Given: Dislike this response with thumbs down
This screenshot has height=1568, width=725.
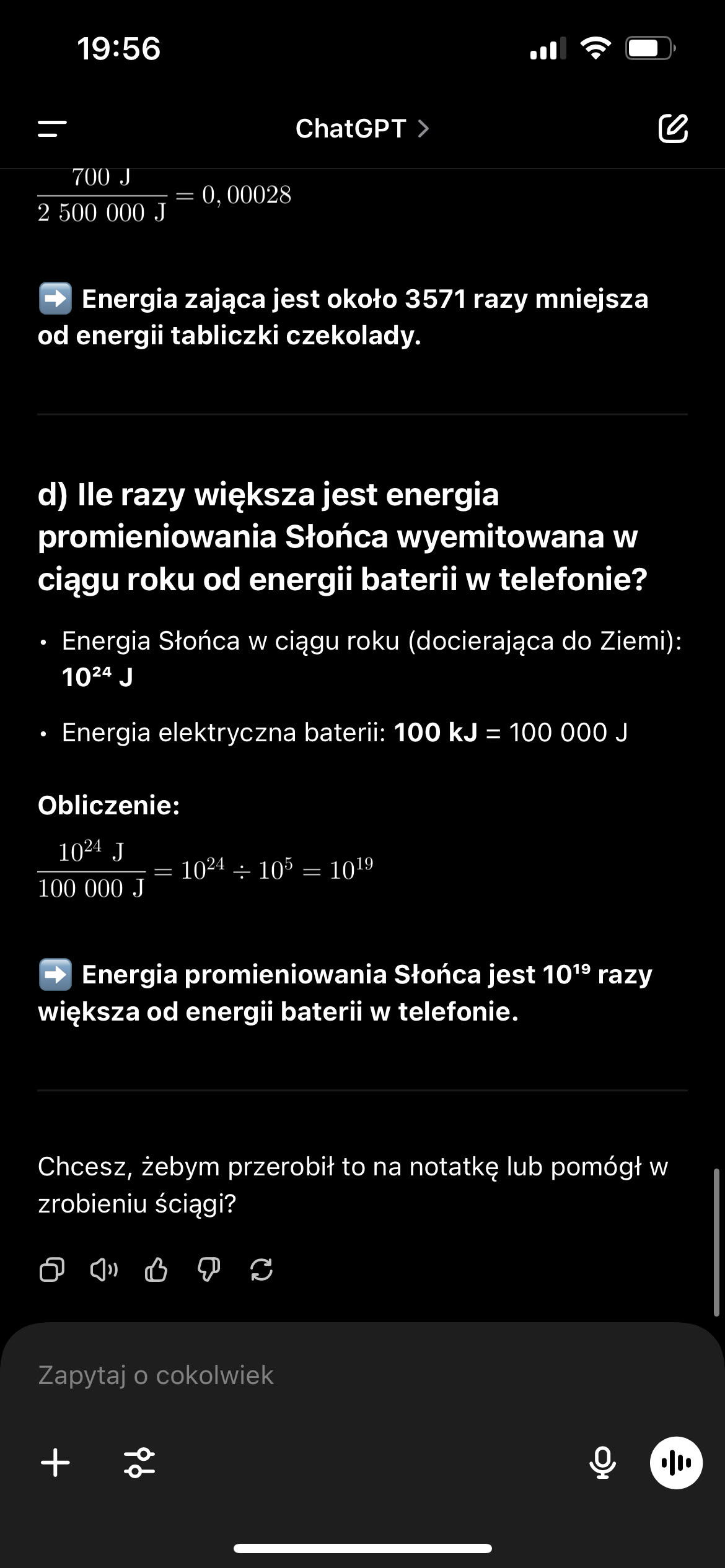Looking at the screenshot, I should click(209, 1270).
